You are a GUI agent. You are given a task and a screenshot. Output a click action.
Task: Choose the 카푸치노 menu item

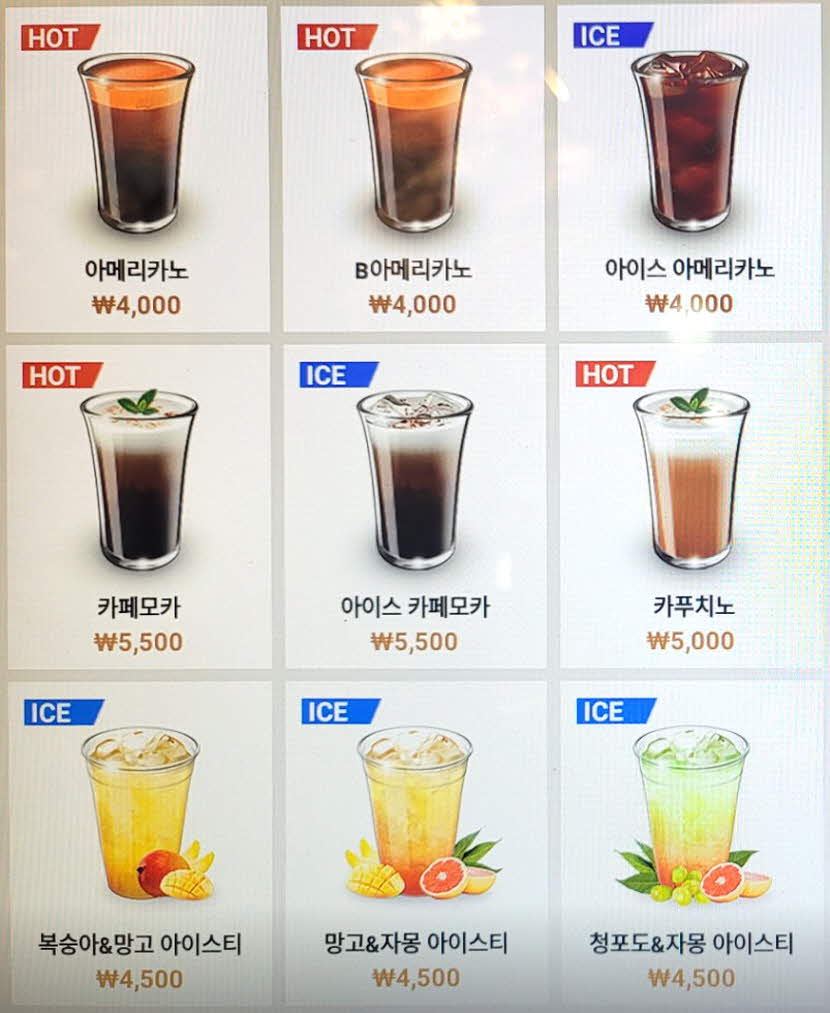[692, 507]
